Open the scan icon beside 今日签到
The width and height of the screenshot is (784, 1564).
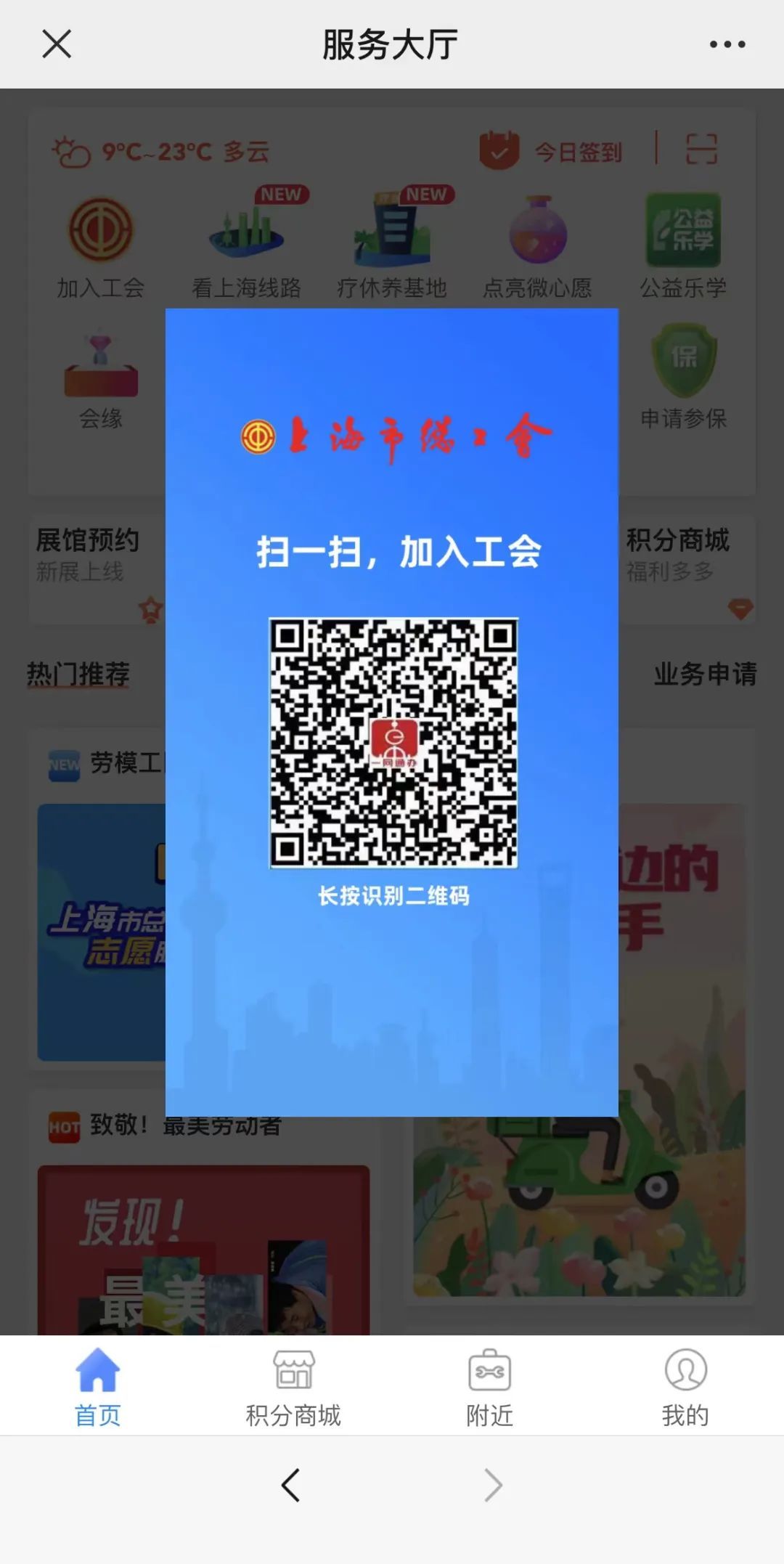pyautogui.click(x=701, y=150)
